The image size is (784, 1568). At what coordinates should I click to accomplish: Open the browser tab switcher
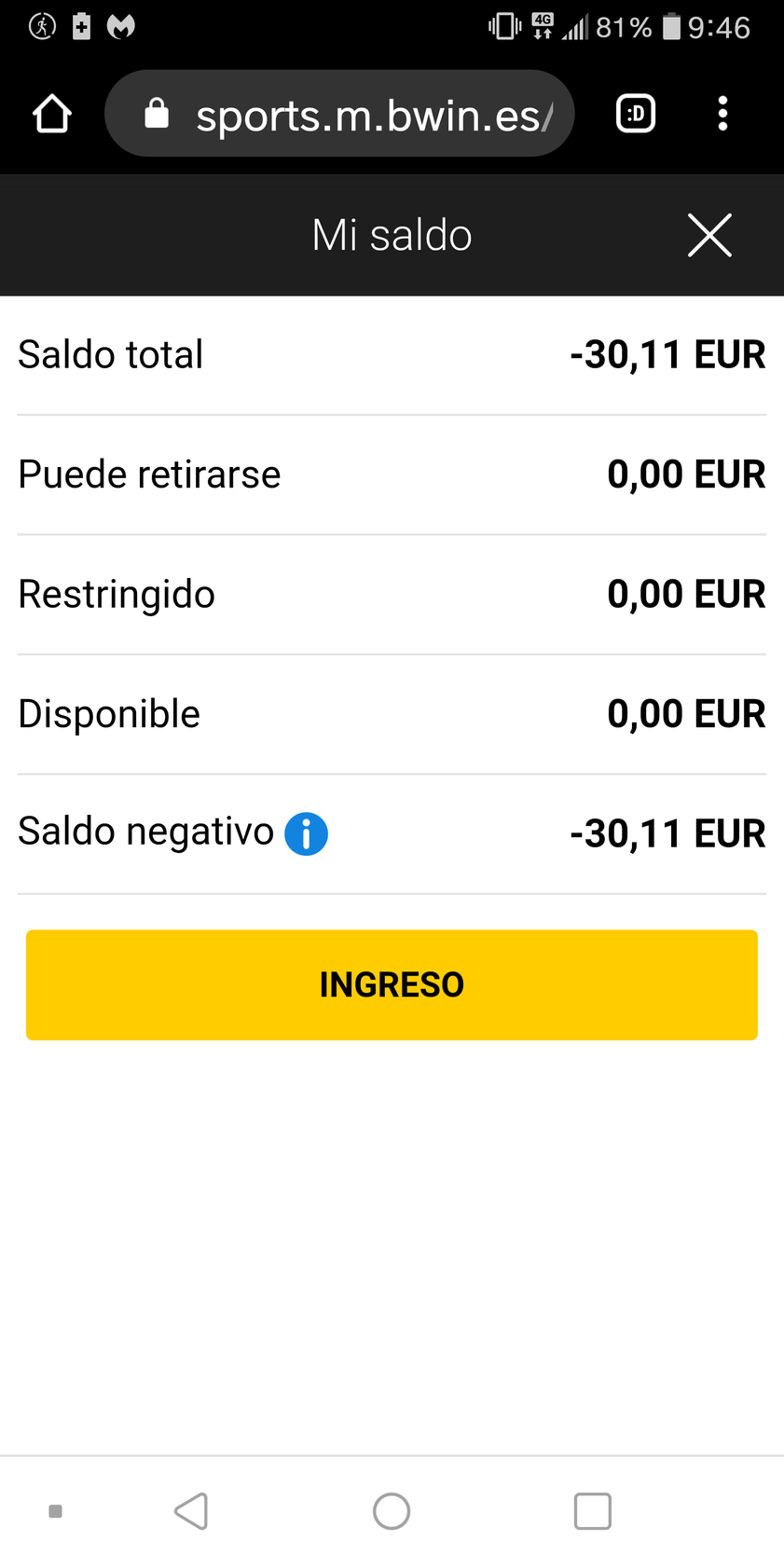[636, 114]
